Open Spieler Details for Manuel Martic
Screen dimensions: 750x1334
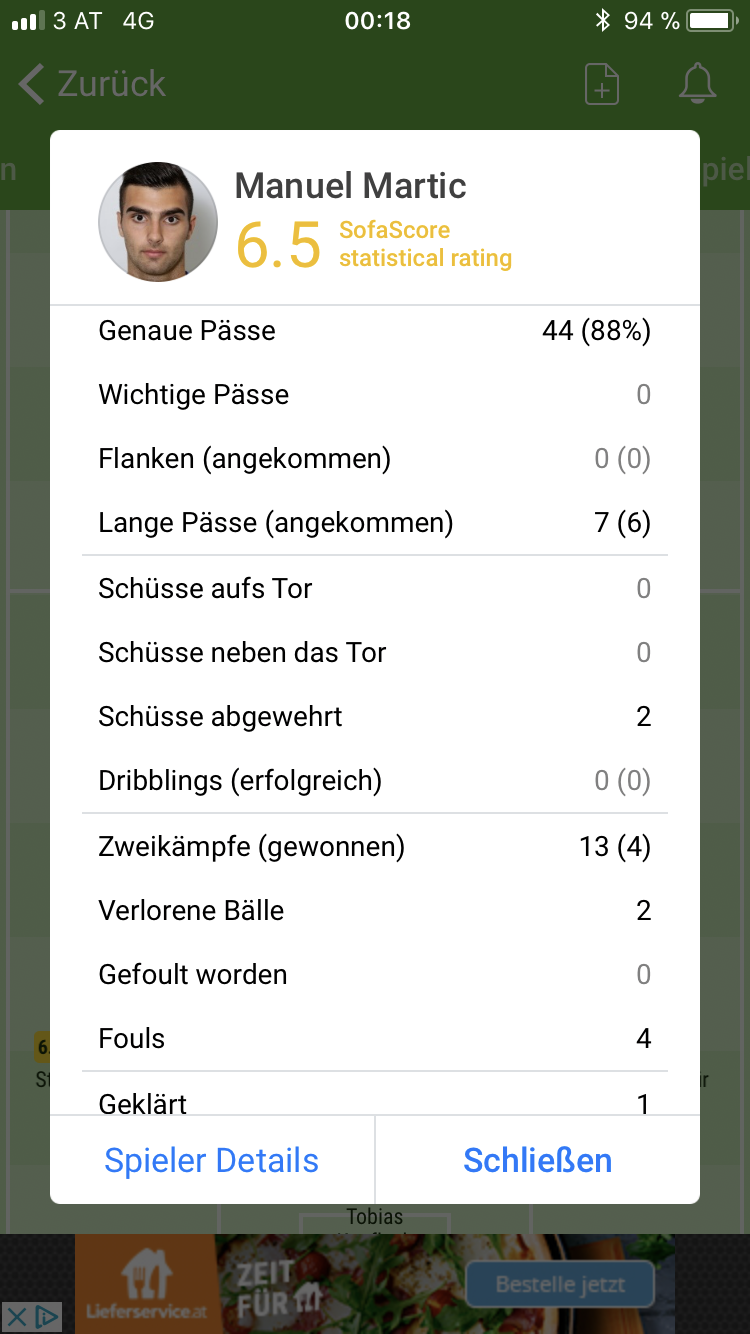(212, 1160)
